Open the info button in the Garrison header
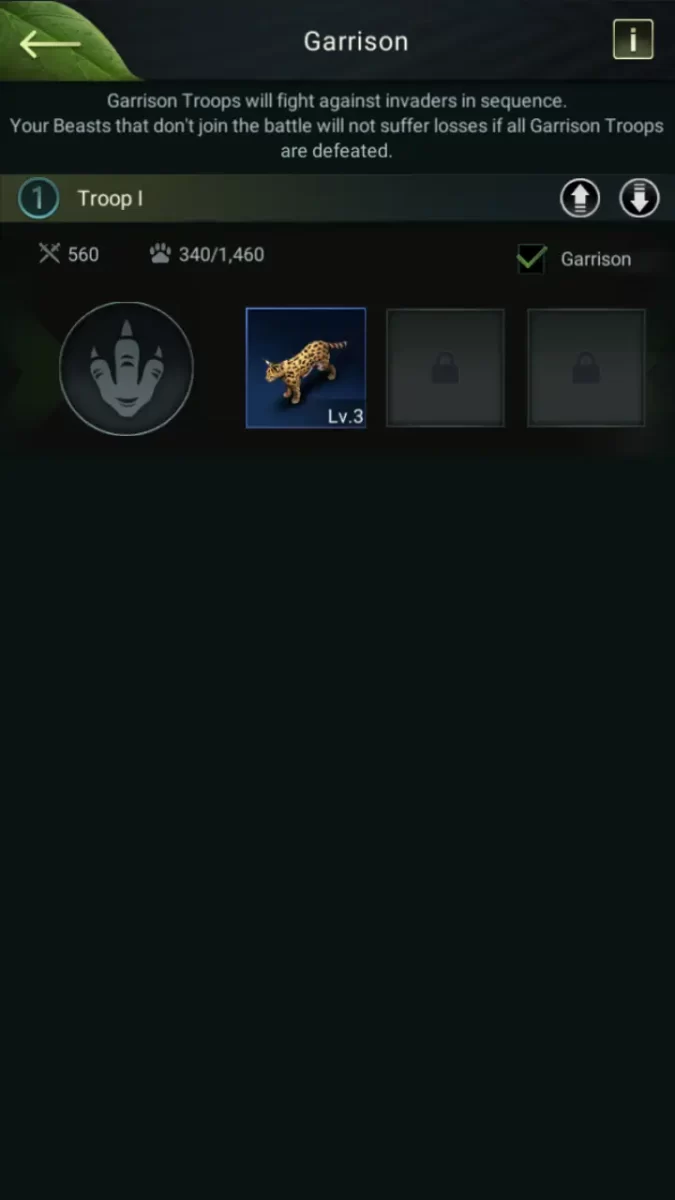The height and width of the screenshot is (1200, 675). pyautogui.click(x=632, y=41)
